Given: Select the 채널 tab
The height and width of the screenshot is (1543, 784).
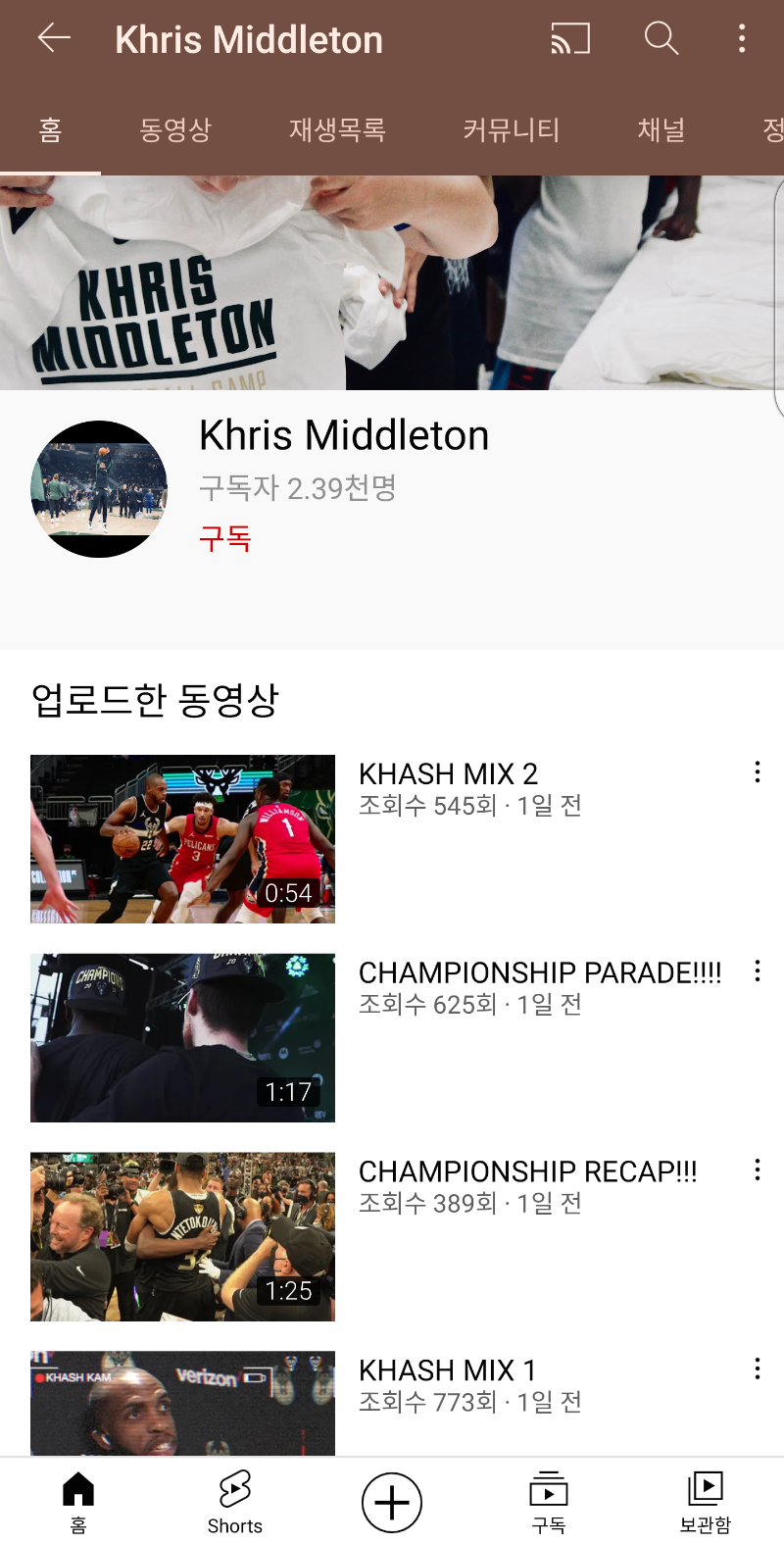Looking at the screenshot, I should coord(661,129).
